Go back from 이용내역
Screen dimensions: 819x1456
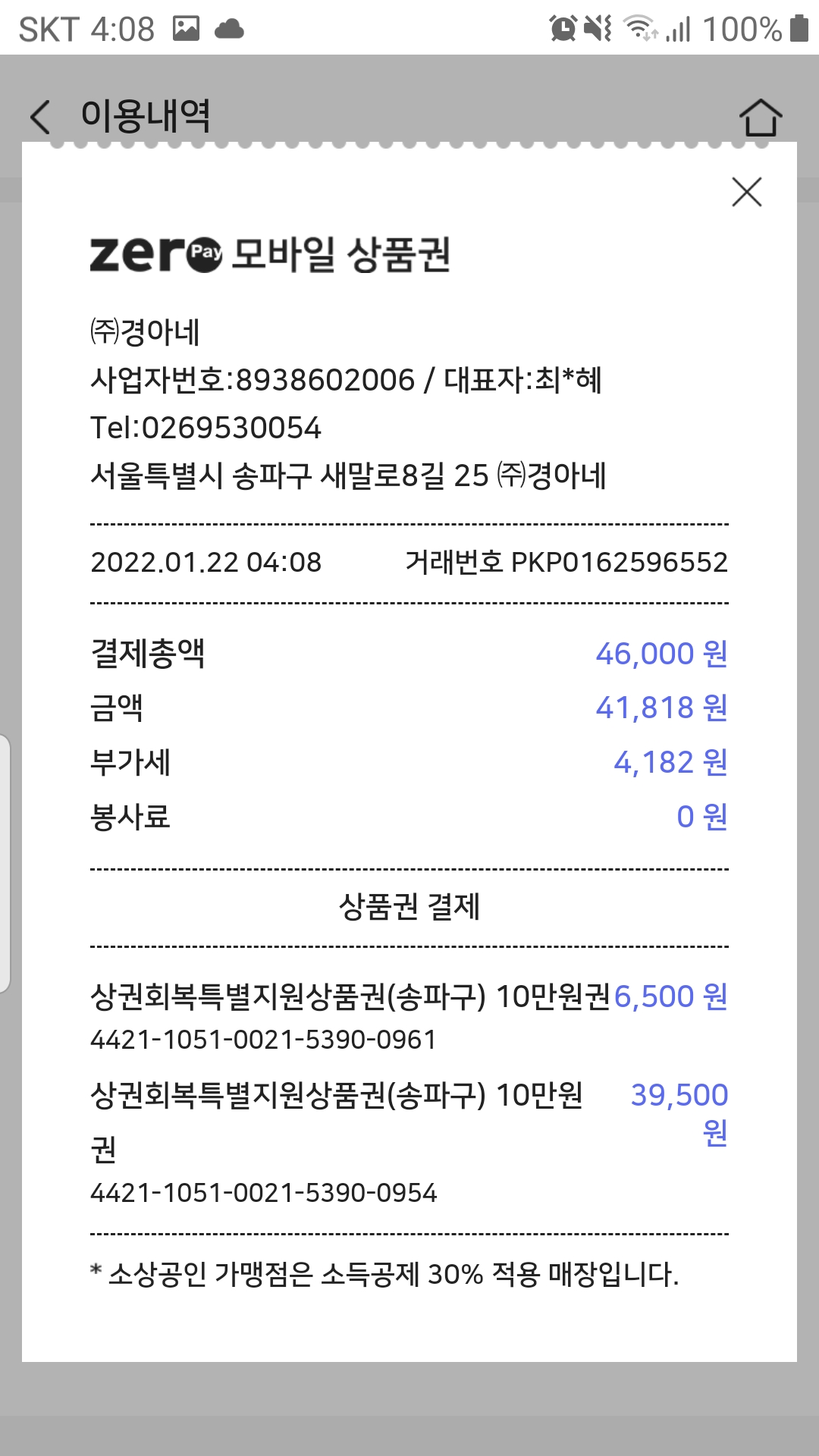click(40, 117)
